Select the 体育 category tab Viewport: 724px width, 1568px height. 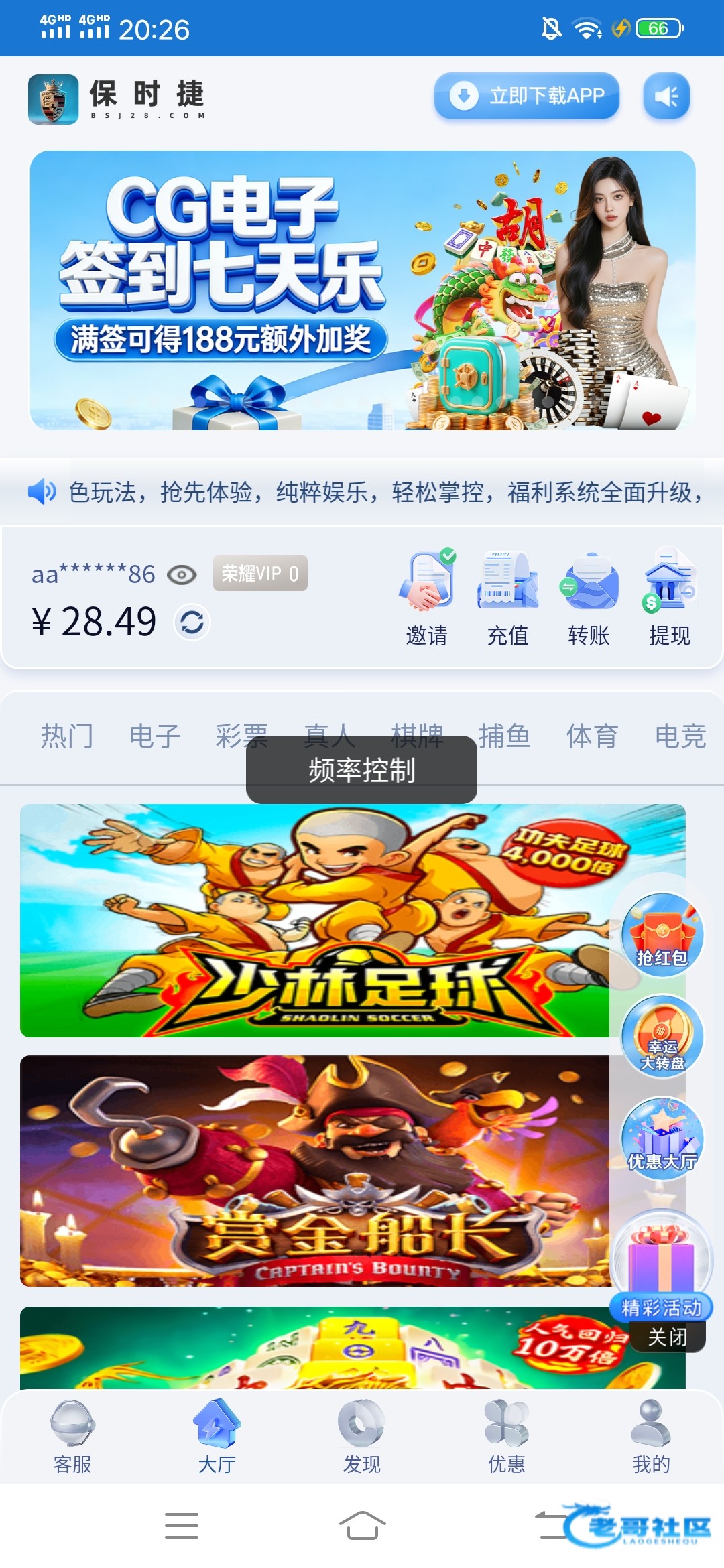[x=592, y=736]
